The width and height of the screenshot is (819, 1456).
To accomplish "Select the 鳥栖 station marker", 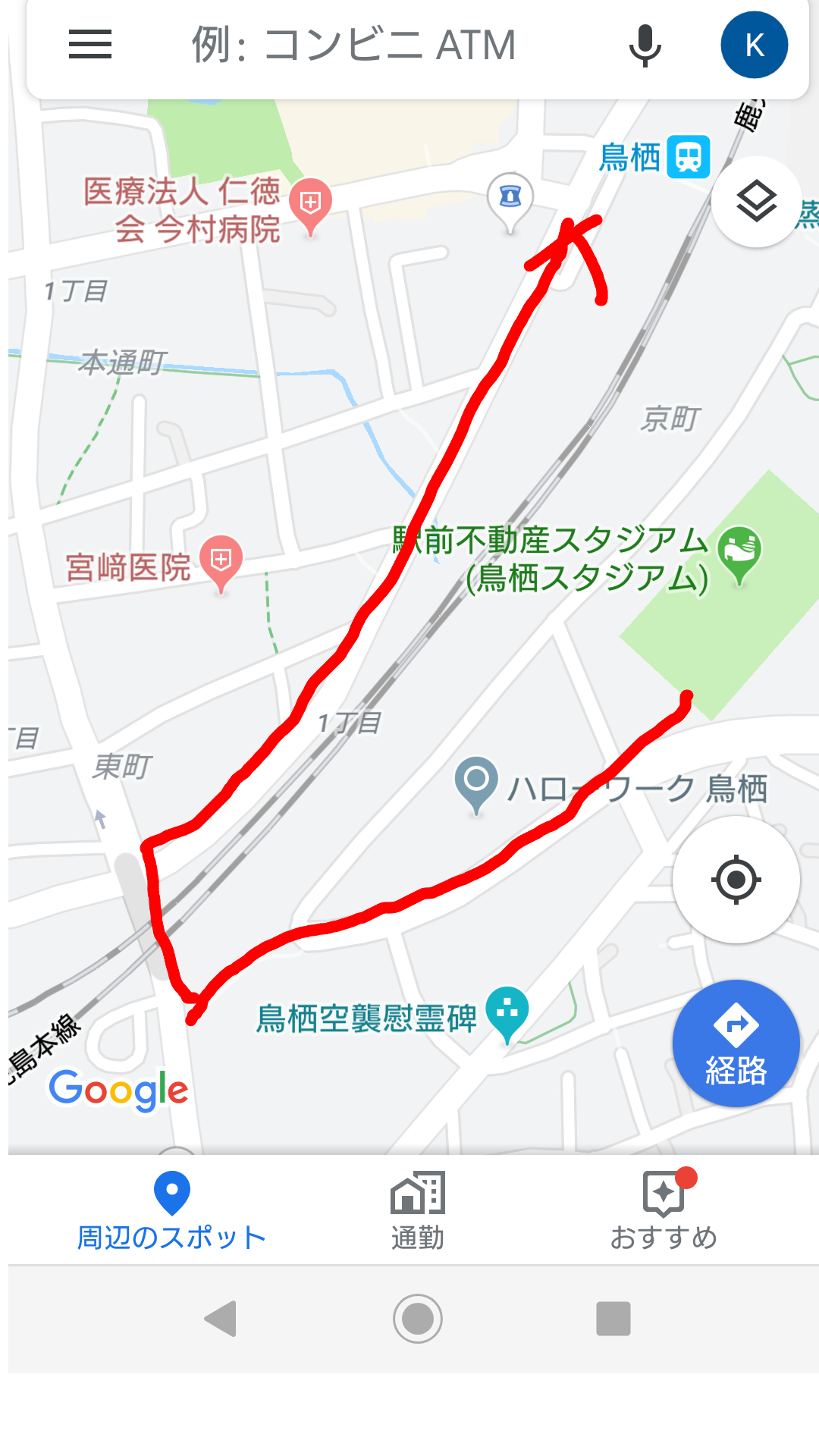I will click(688, 157).
